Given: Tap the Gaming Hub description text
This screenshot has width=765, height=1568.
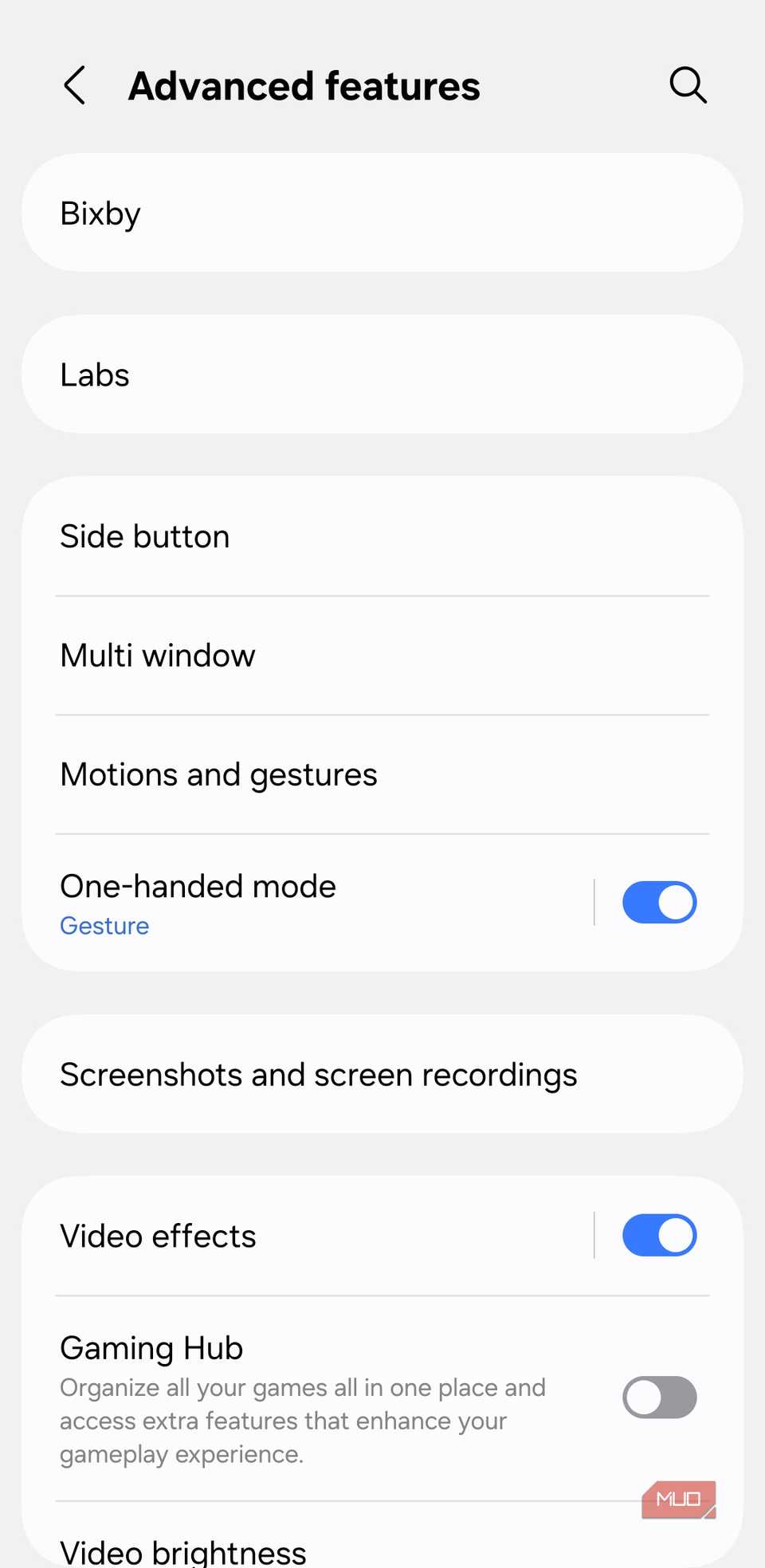Looking at the screenshot, I should coord(303,1421).
